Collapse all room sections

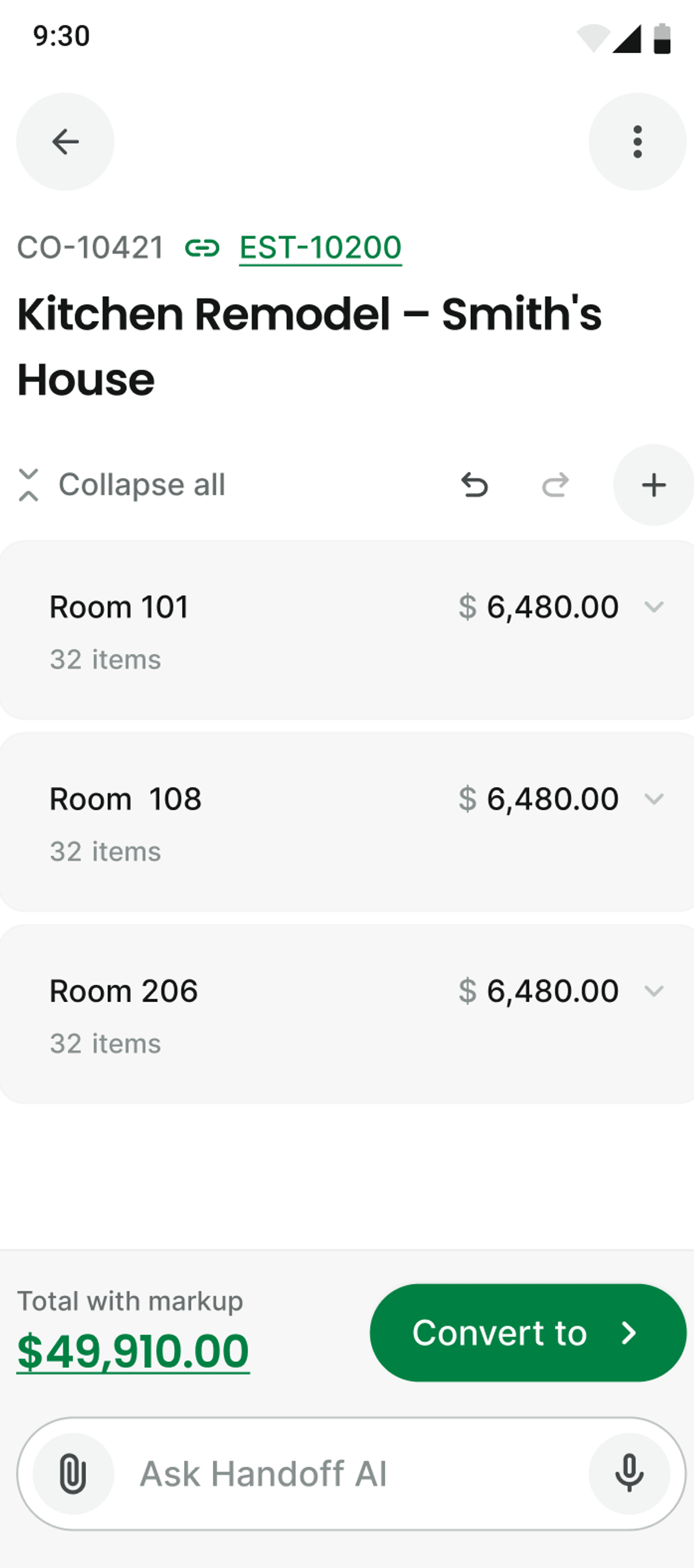coord(122,485)
